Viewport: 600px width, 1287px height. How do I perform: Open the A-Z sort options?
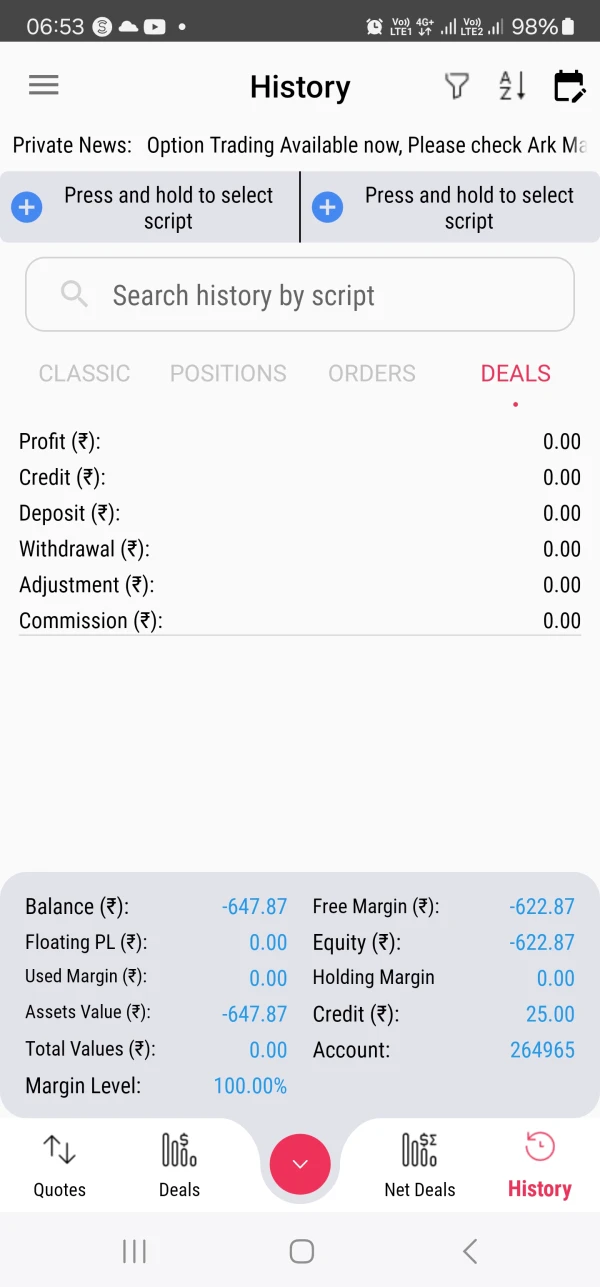[512, 87]
